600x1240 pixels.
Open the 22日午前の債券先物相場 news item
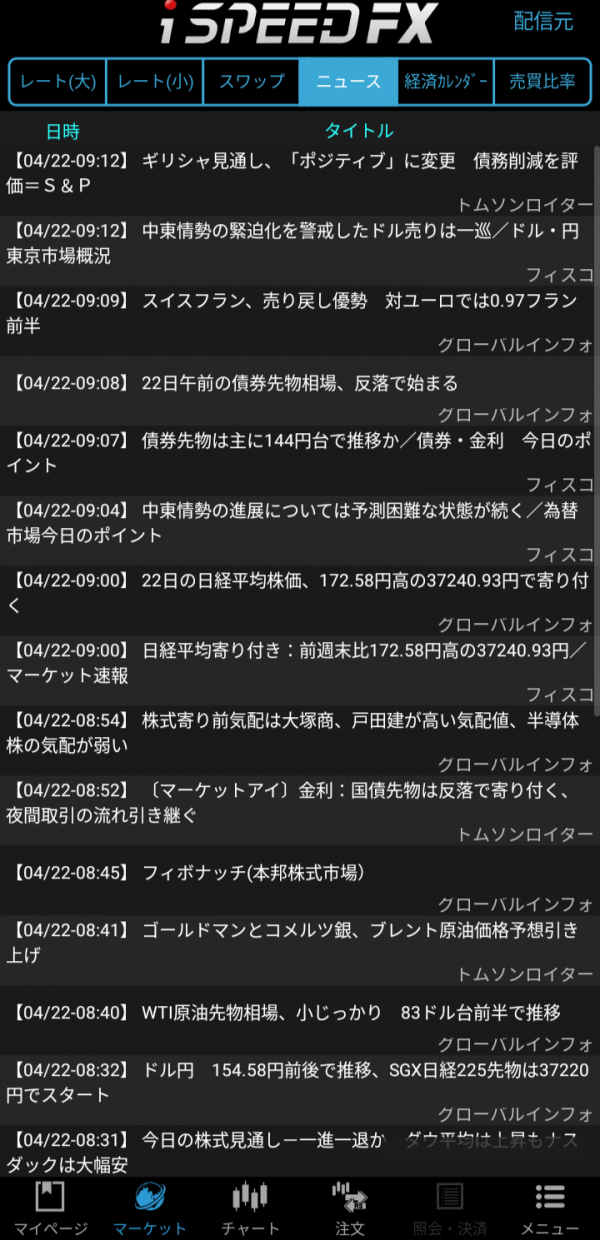coord(298,384)
